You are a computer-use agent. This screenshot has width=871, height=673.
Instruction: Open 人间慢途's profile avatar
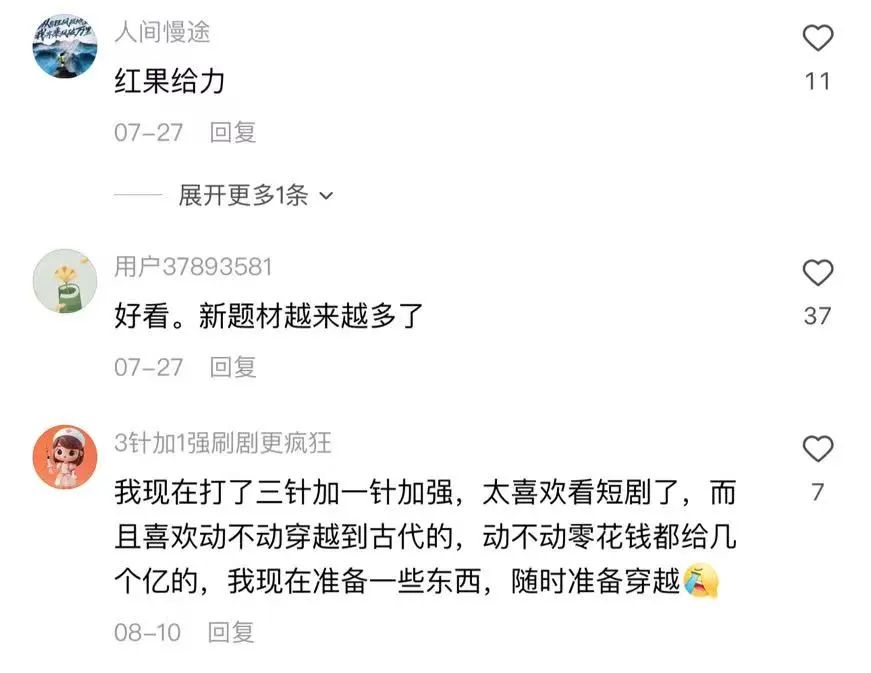tap(65, 46)
